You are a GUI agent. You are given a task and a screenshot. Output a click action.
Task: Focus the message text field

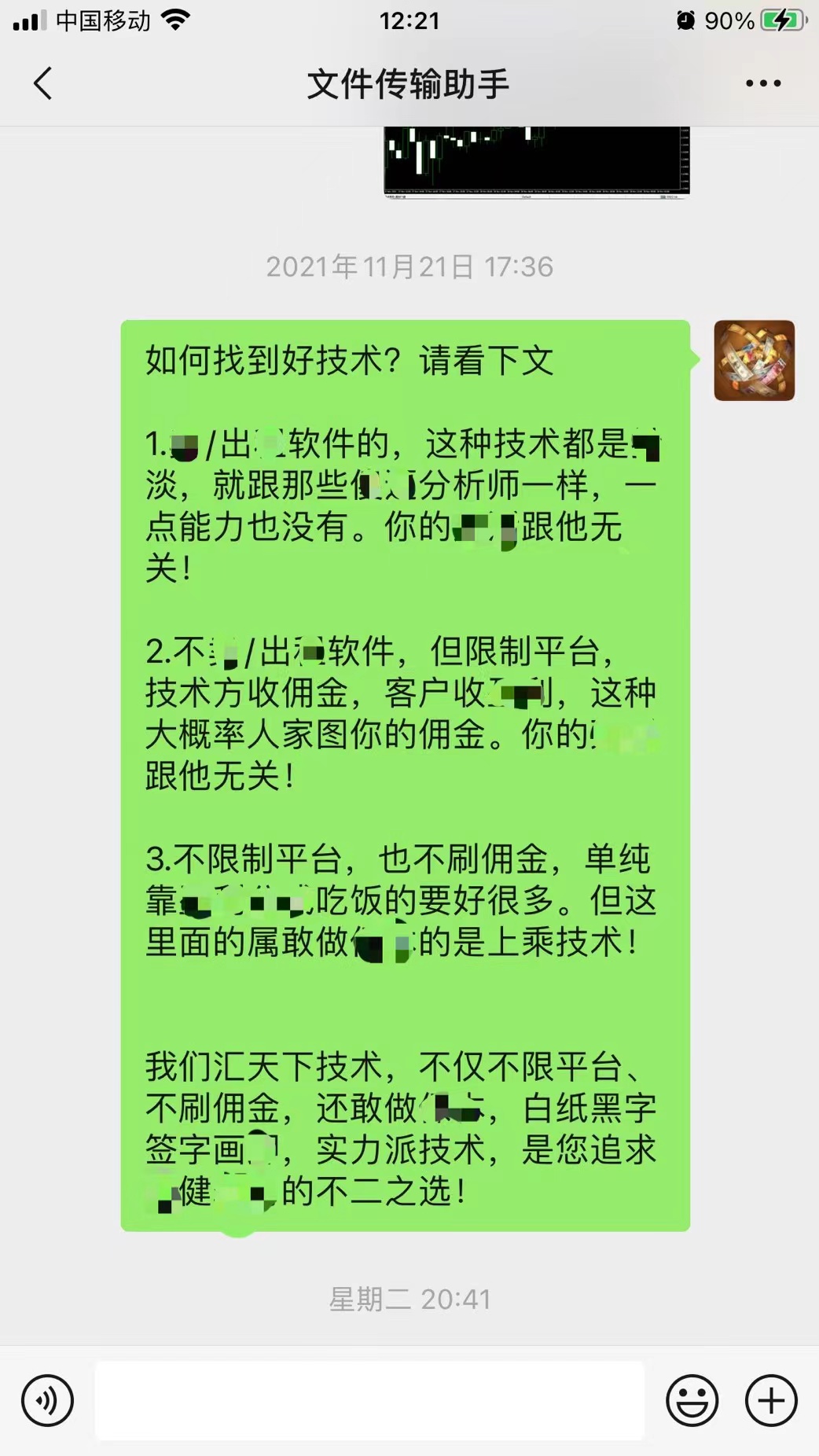point(369,1400)
